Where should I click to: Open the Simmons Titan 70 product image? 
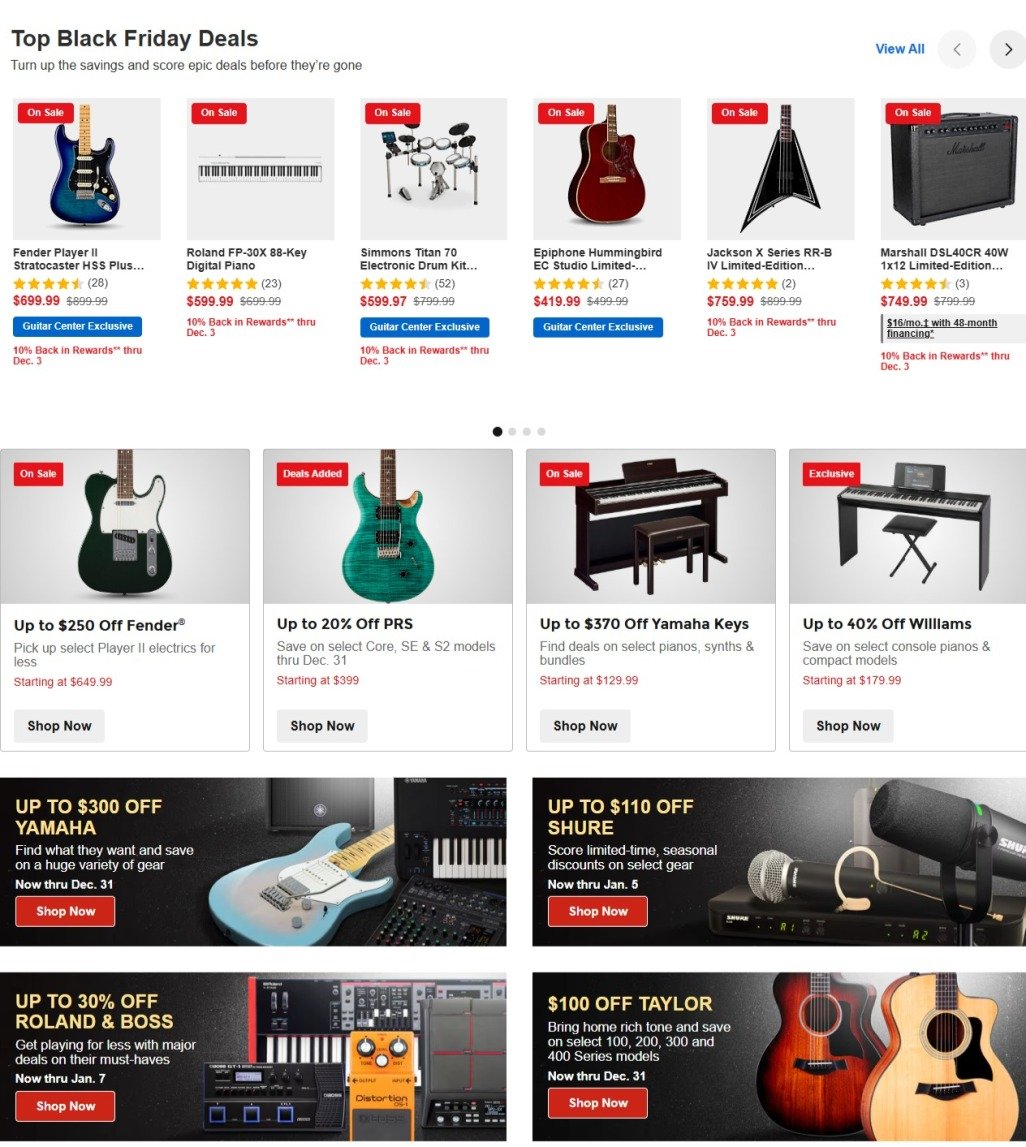(x=433, y=168)
